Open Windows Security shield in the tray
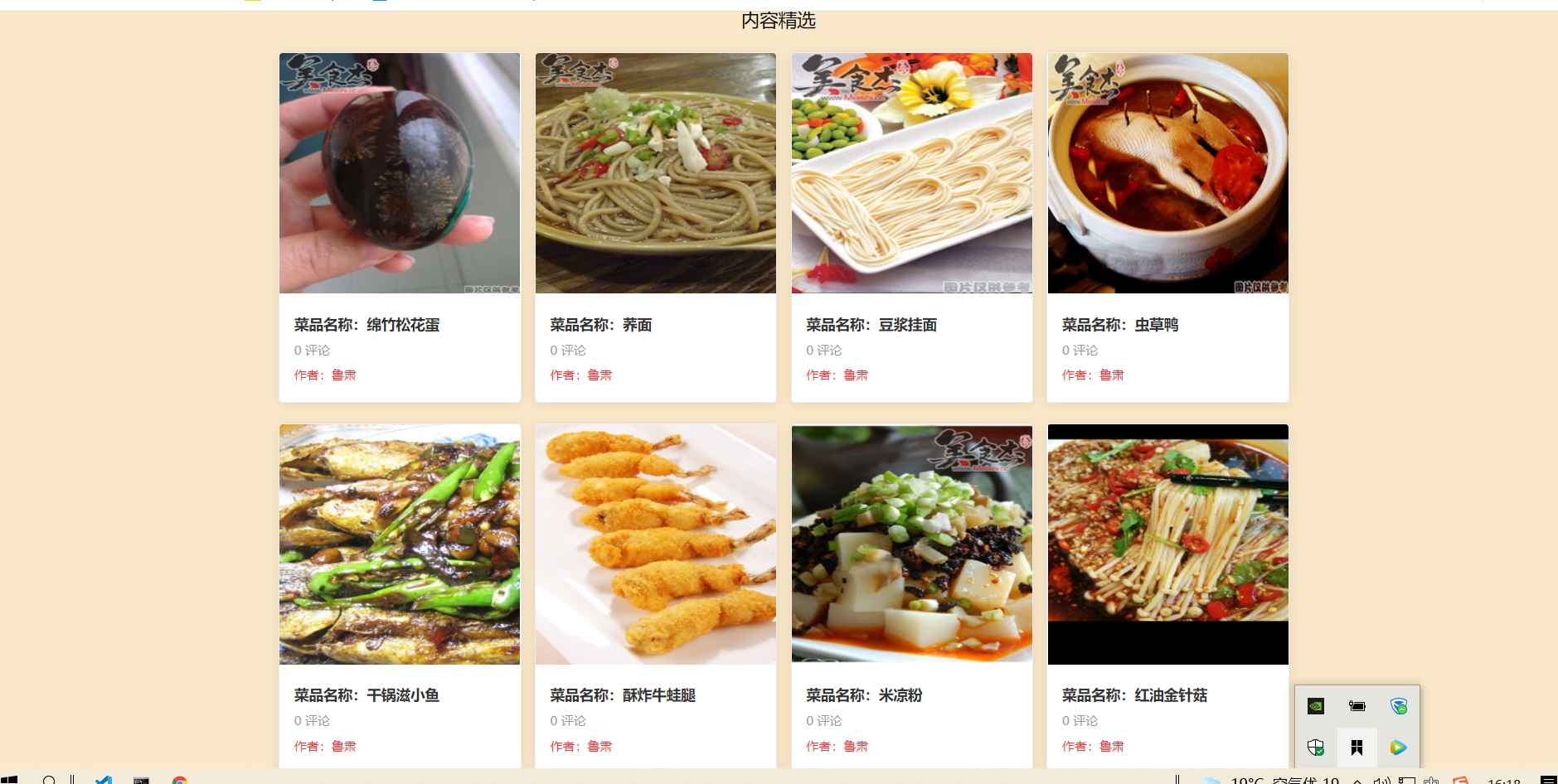 pos(1316,748)
